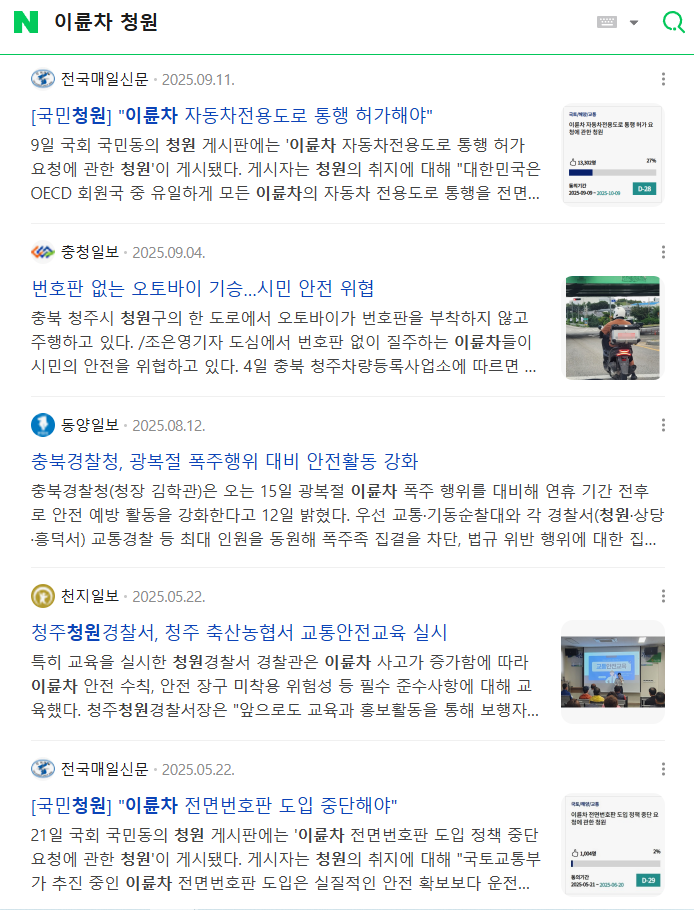Open the motorcycle photo thumbnail from 충청일보
Screen dimensions: 694x910
pyautogui.click(x=612, y=327)
